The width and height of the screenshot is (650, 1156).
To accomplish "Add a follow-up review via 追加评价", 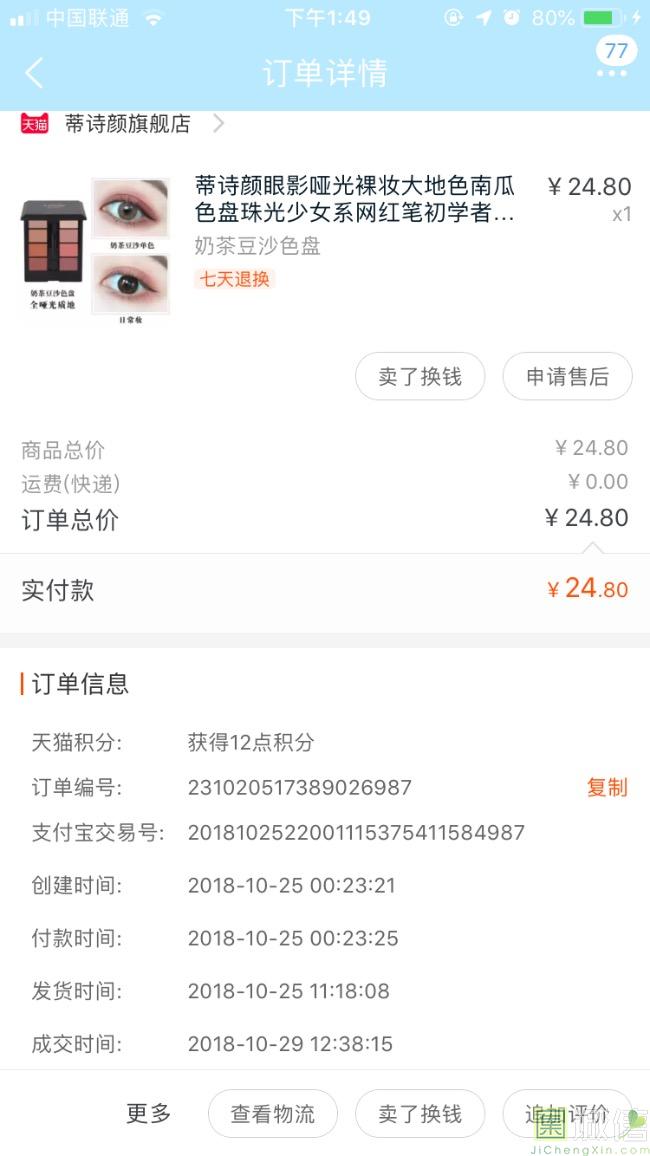I will click(x=567, y=1114).
